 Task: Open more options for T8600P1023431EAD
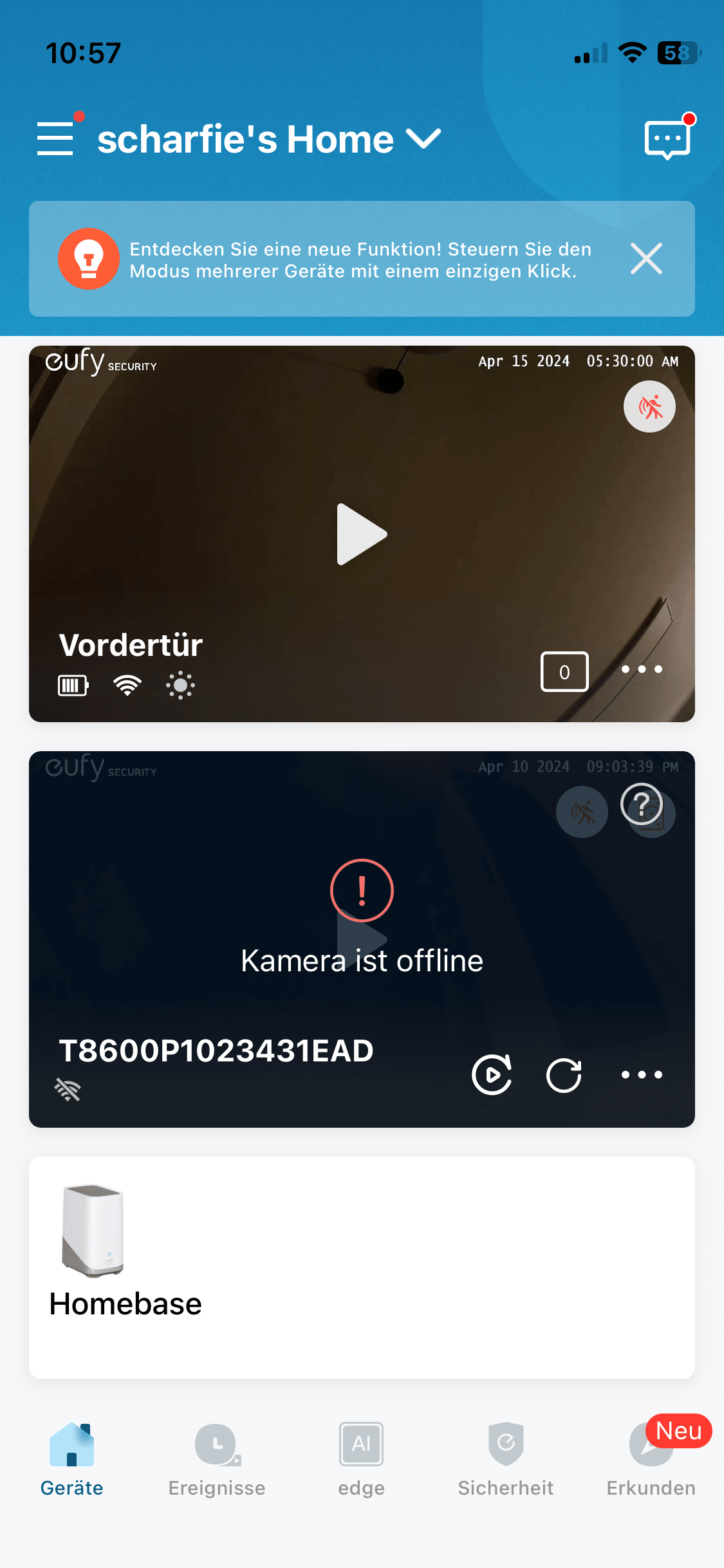point(642,1074)
